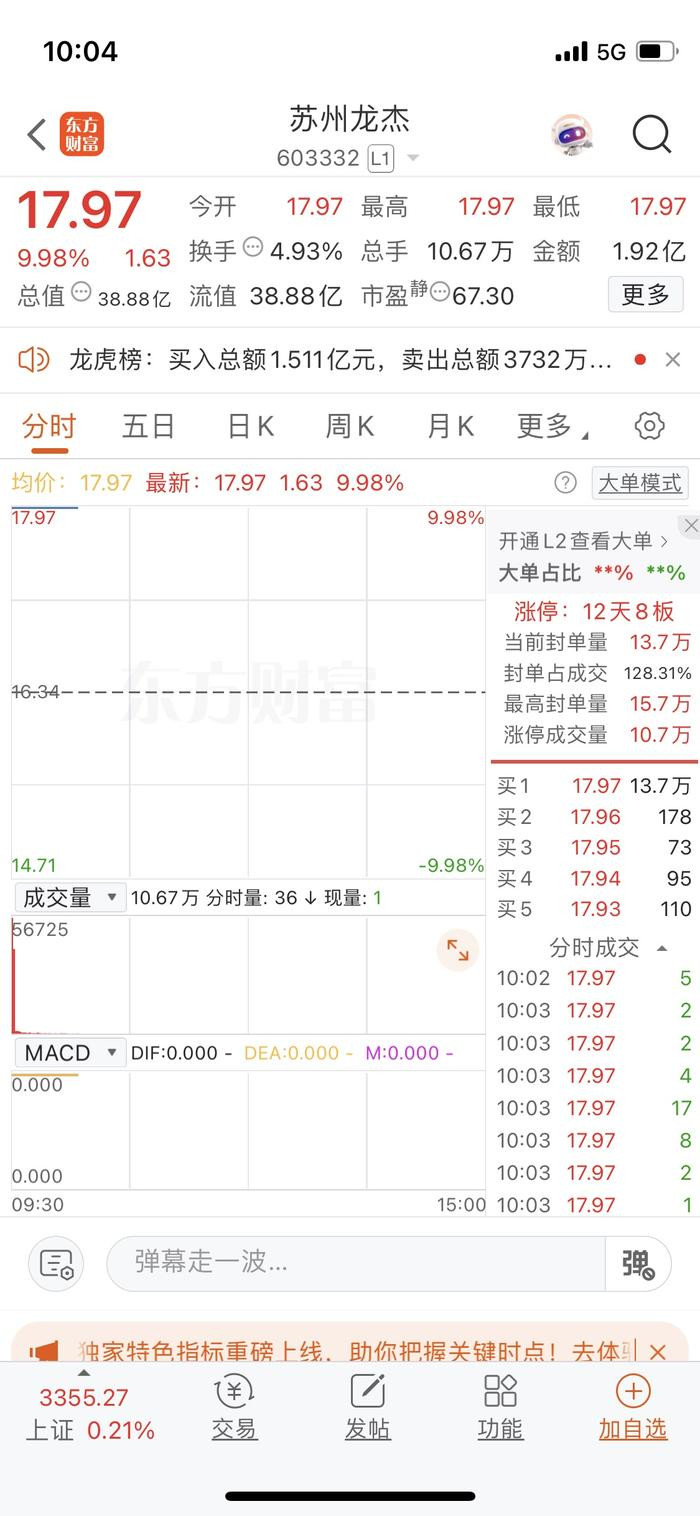
Task: Enable 大单模式
Action: 640,483
